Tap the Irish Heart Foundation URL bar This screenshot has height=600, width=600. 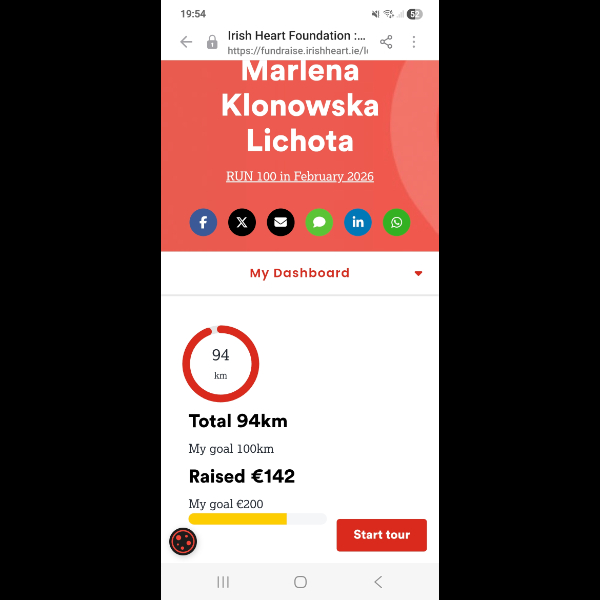coord(296,42)
